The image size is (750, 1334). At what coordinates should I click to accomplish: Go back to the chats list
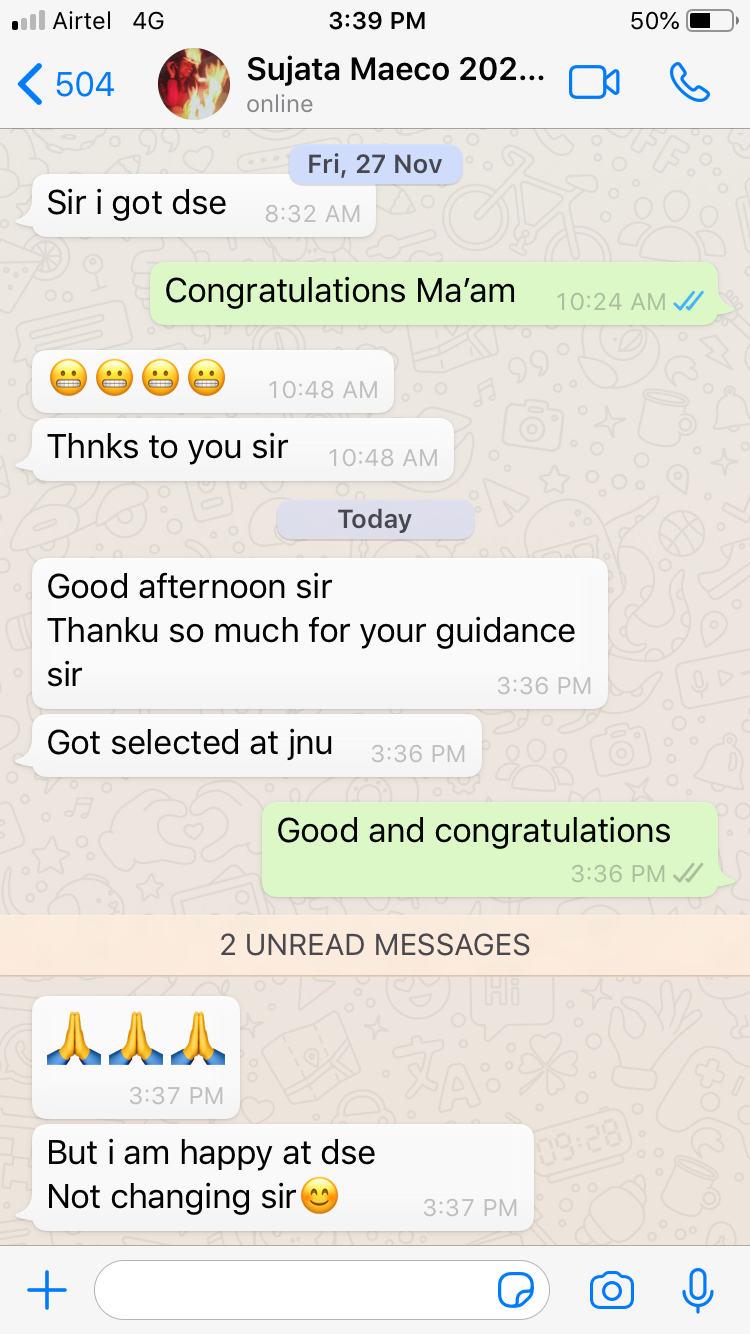coord(65,85)
